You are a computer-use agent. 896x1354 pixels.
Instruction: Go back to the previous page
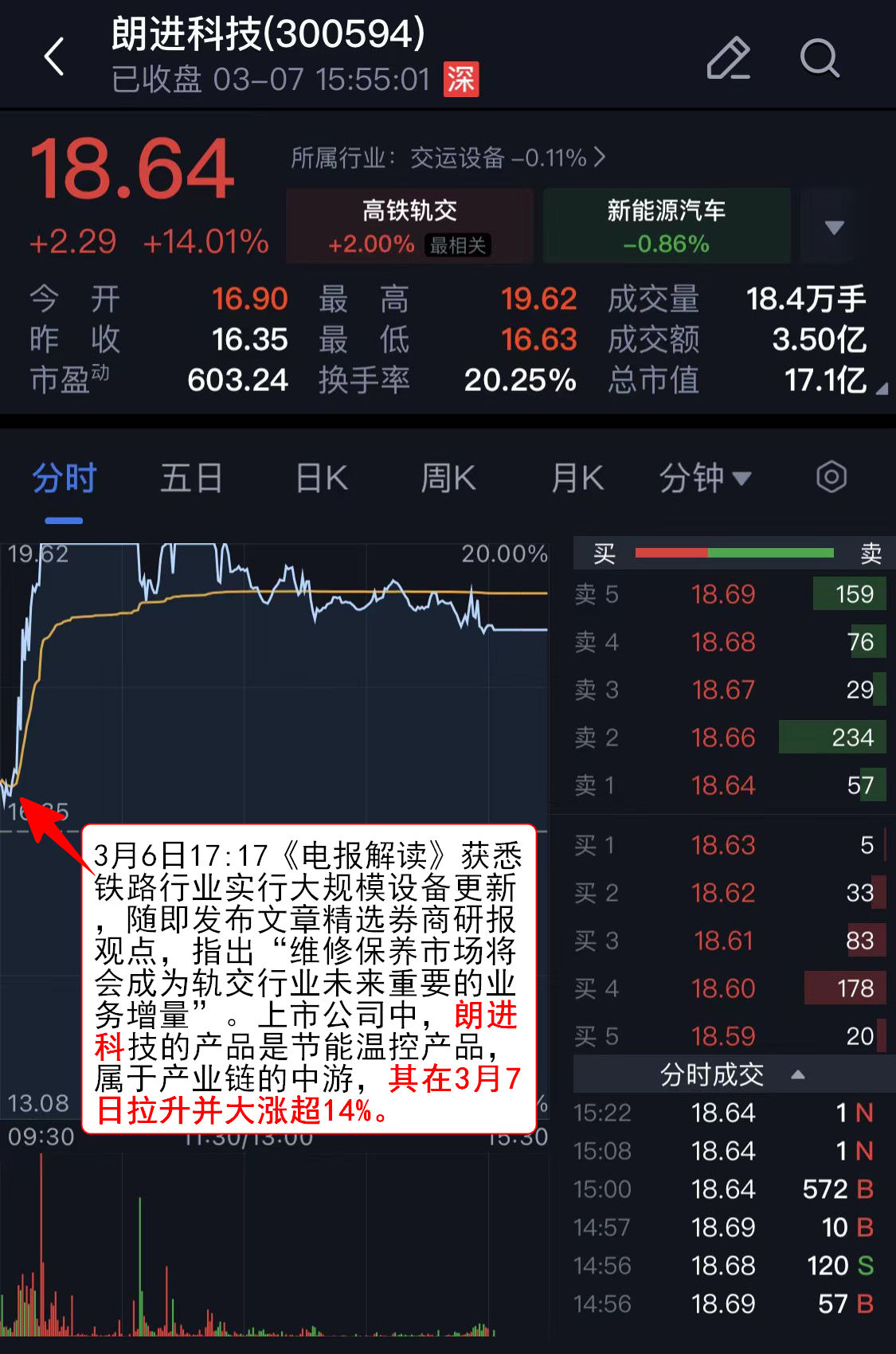(54, 57)
